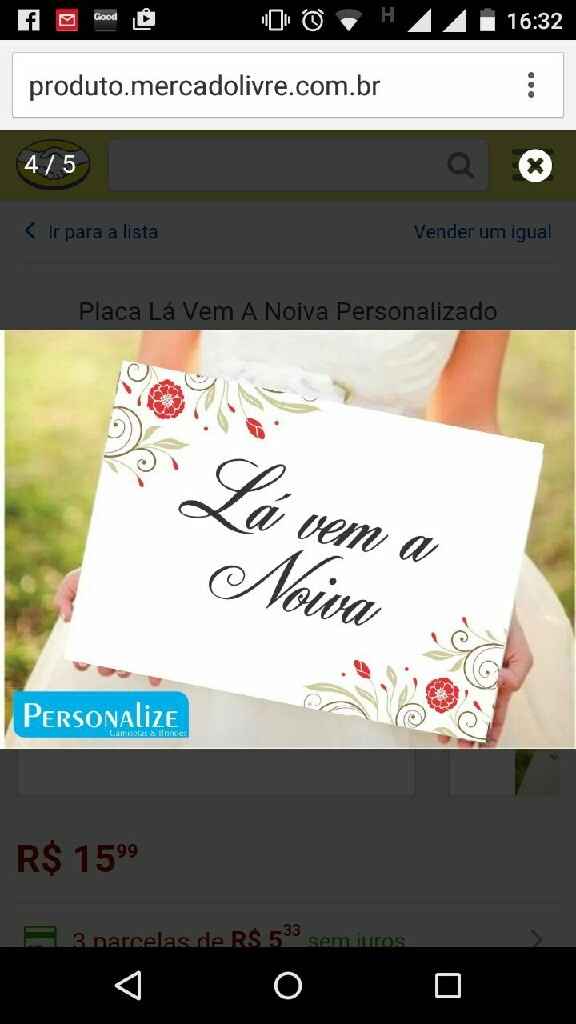
Task: Open the recent apps view
Action: click(448, 985)
